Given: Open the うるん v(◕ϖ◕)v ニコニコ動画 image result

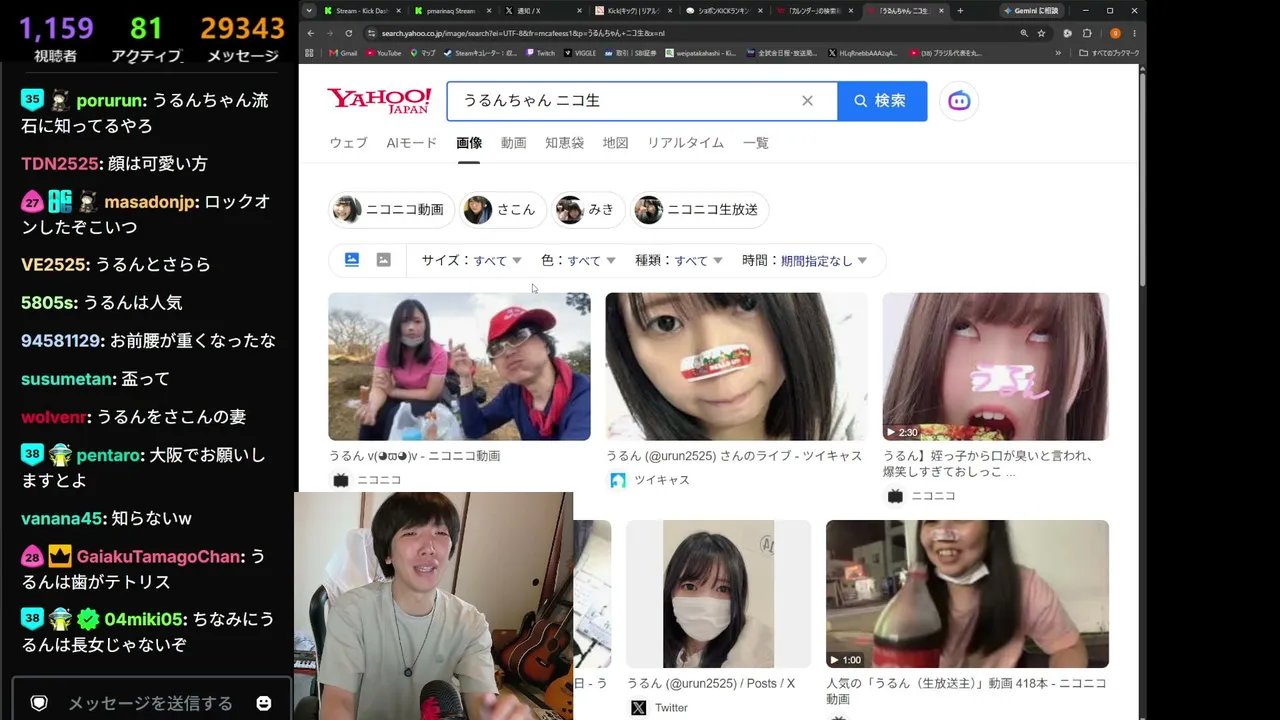Looking at the screenshot, I should [x=459, y=366].
